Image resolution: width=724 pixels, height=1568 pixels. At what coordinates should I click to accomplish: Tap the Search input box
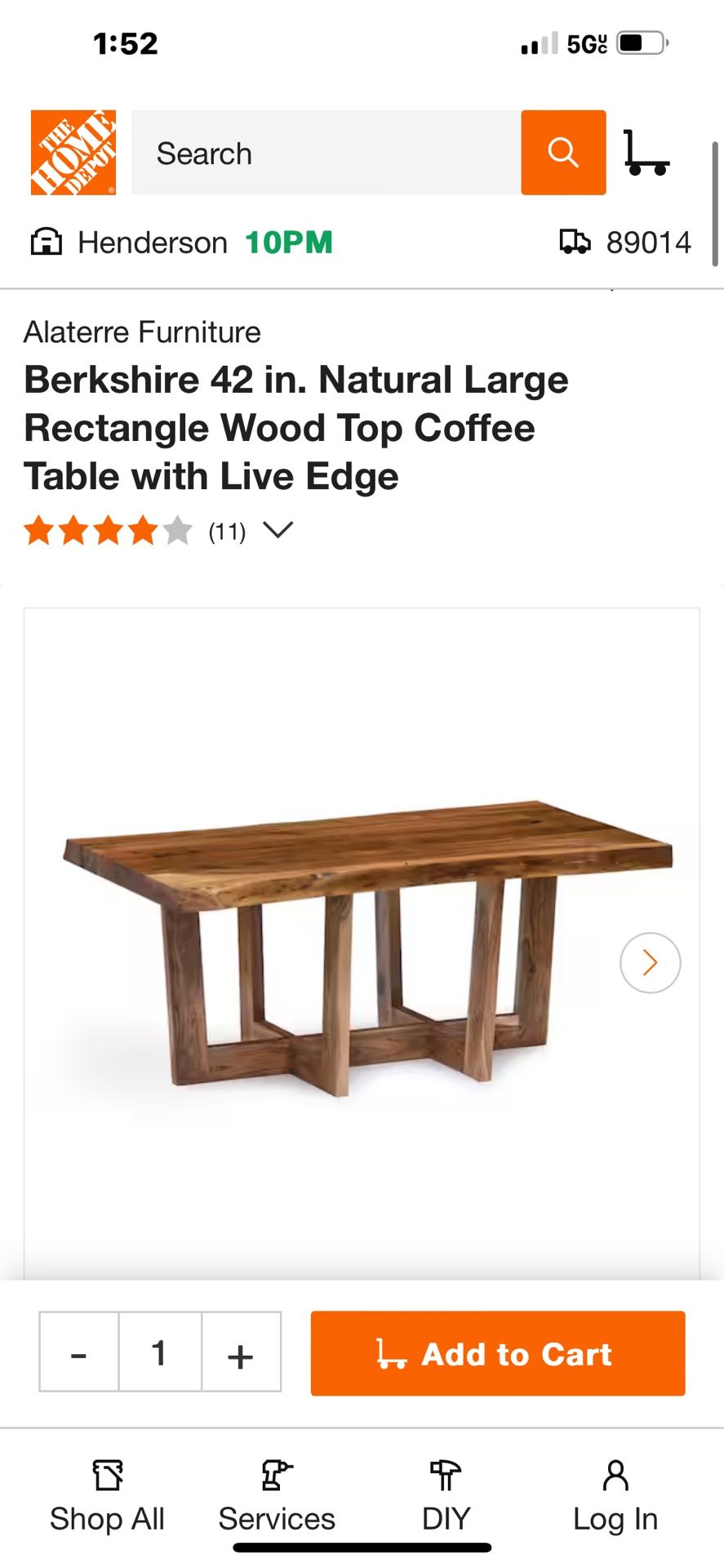pyautogui.click(x=326, y=153)
